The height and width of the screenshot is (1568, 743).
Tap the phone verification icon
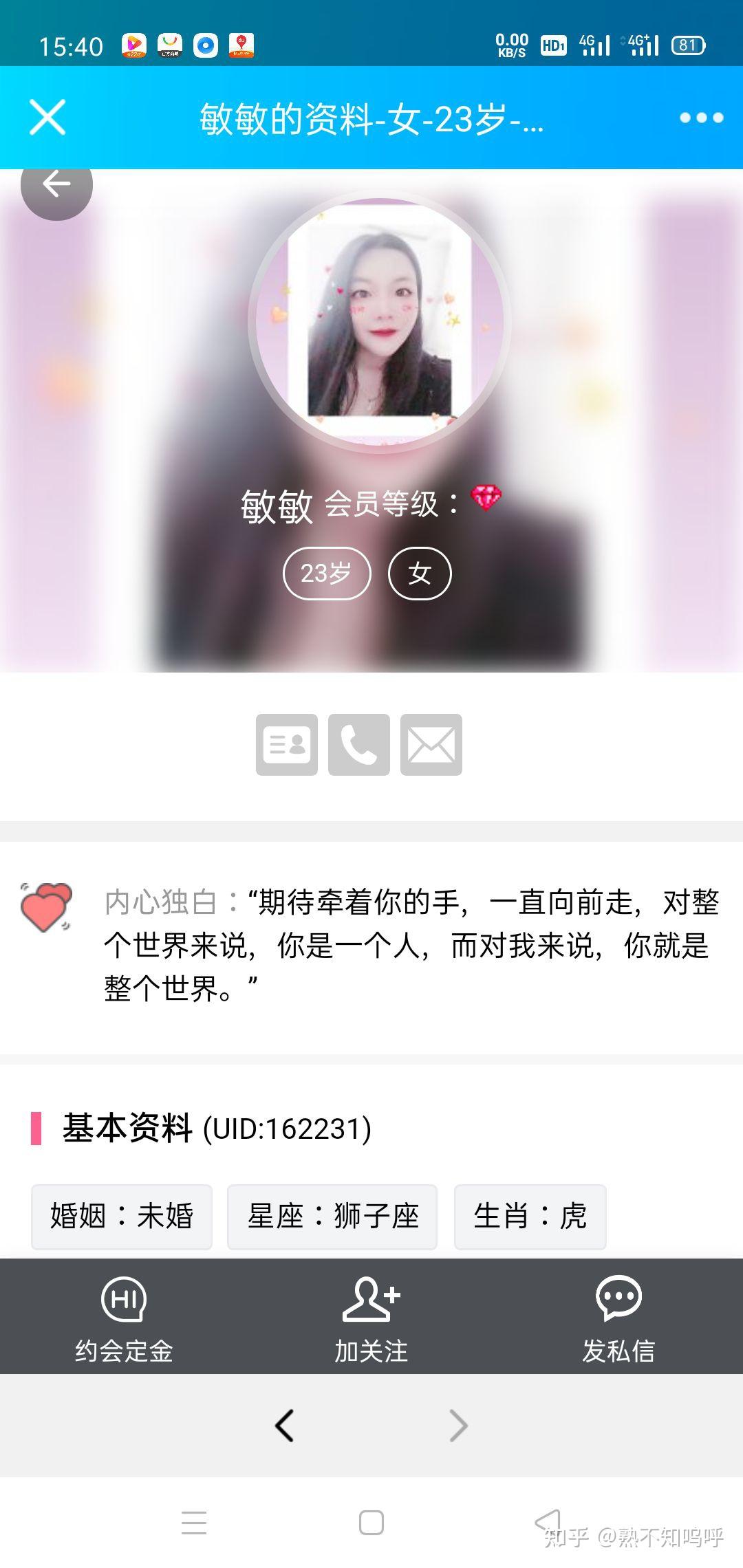click(x=359, y=745)
